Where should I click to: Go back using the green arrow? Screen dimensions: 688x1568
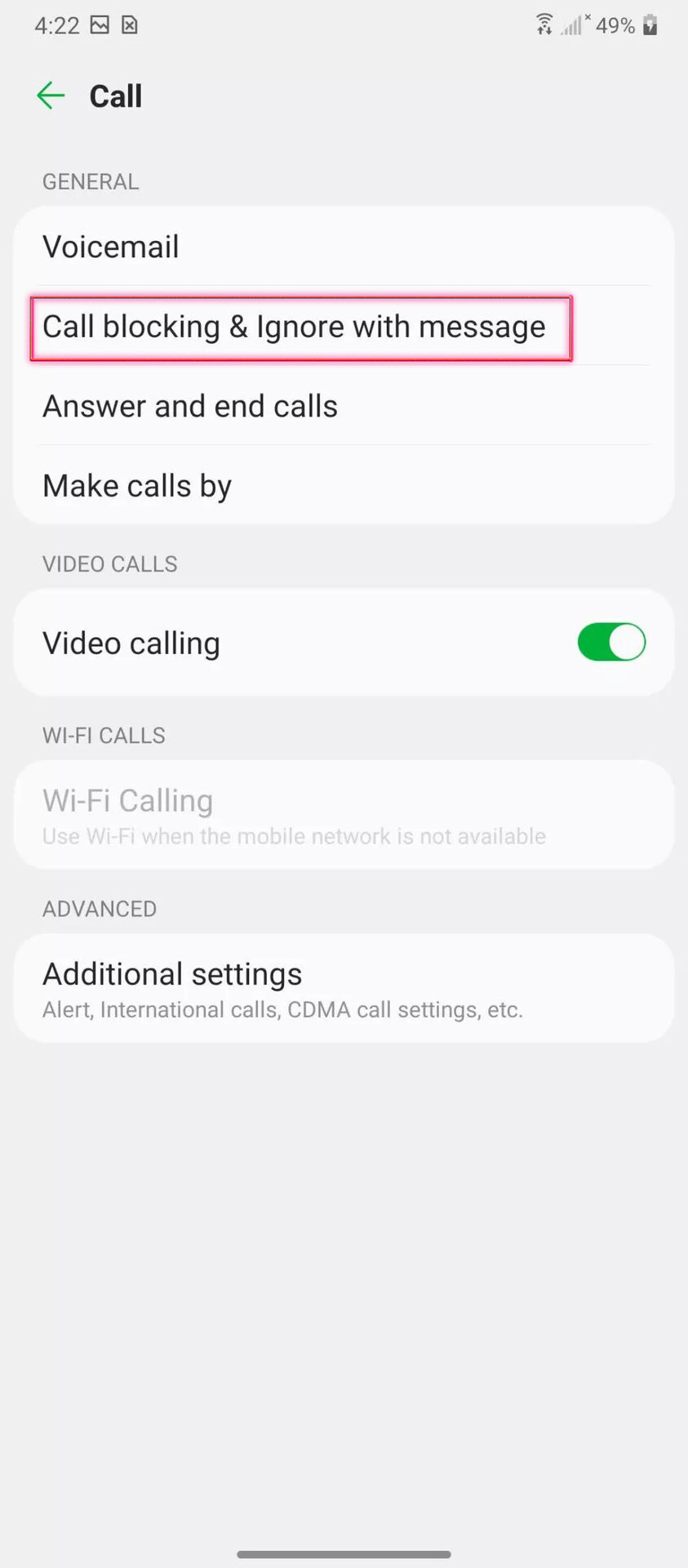click(x=51, y=96)
